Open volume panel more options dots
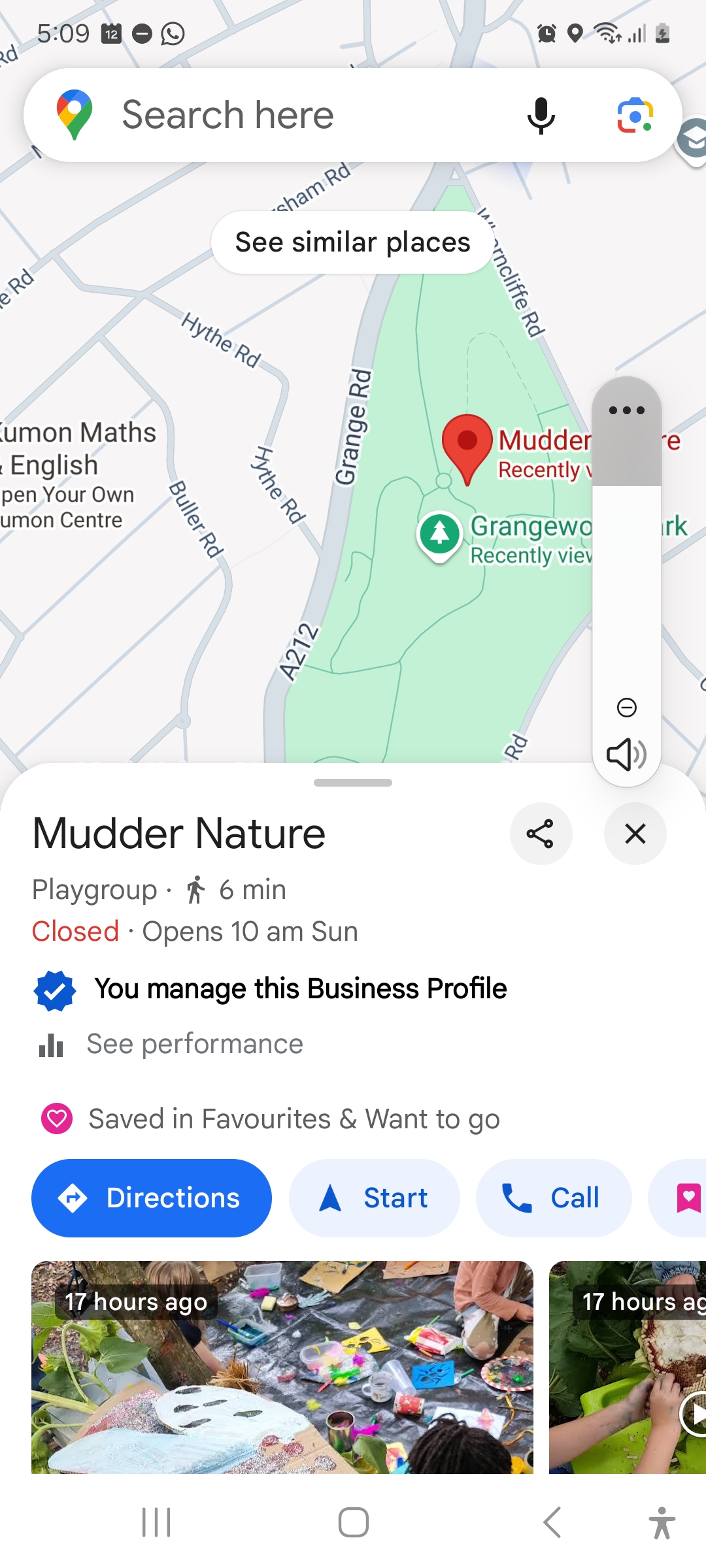 626,410
